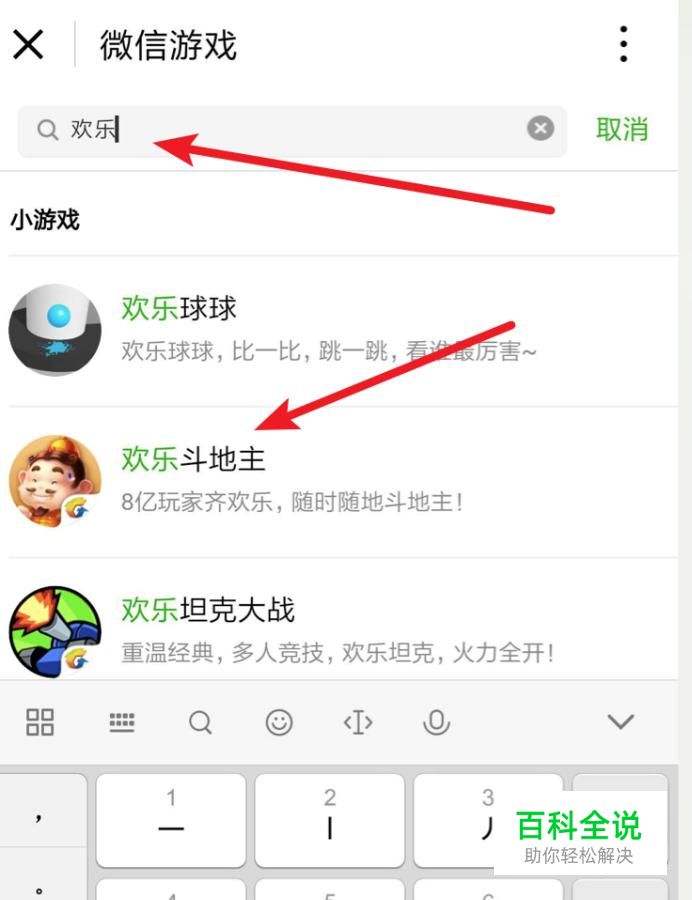Clear the search text
This screenshot has width=692, height=900.
(540, 128)
